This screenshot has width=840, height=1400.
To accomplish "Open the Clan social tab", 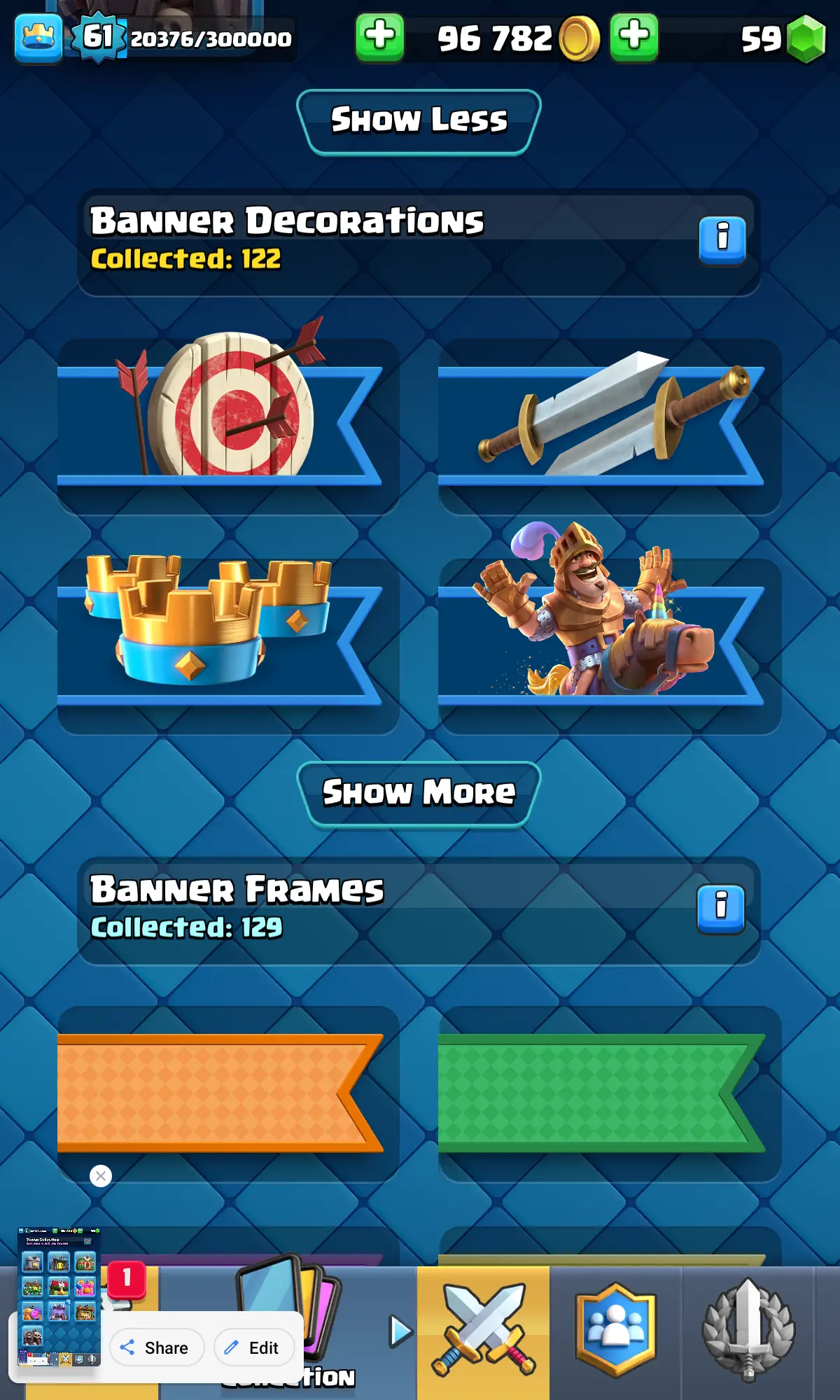I will (x=615, y=1330).
